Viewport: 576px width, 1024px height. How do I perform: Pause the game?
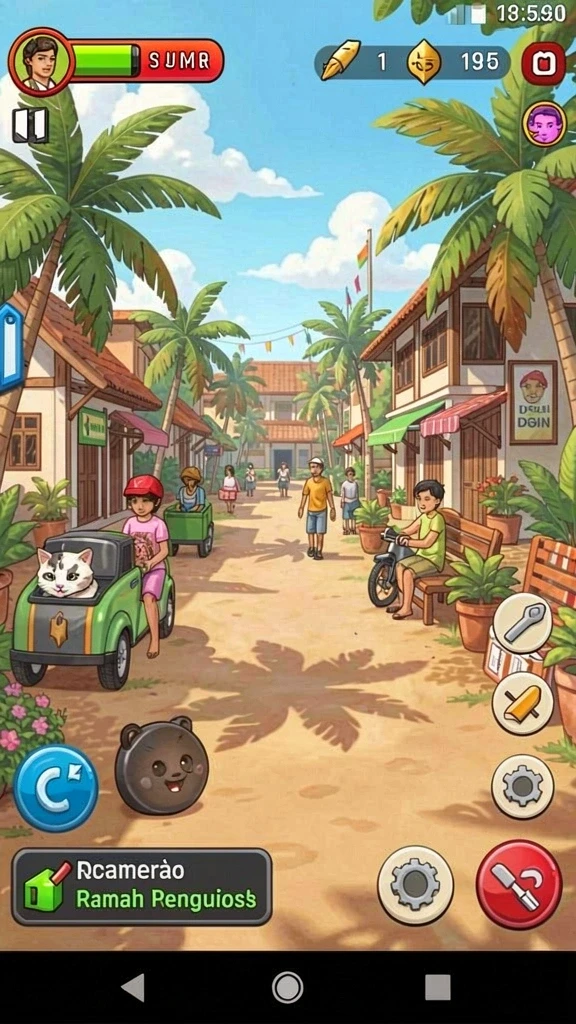click(x=31, y=125)
